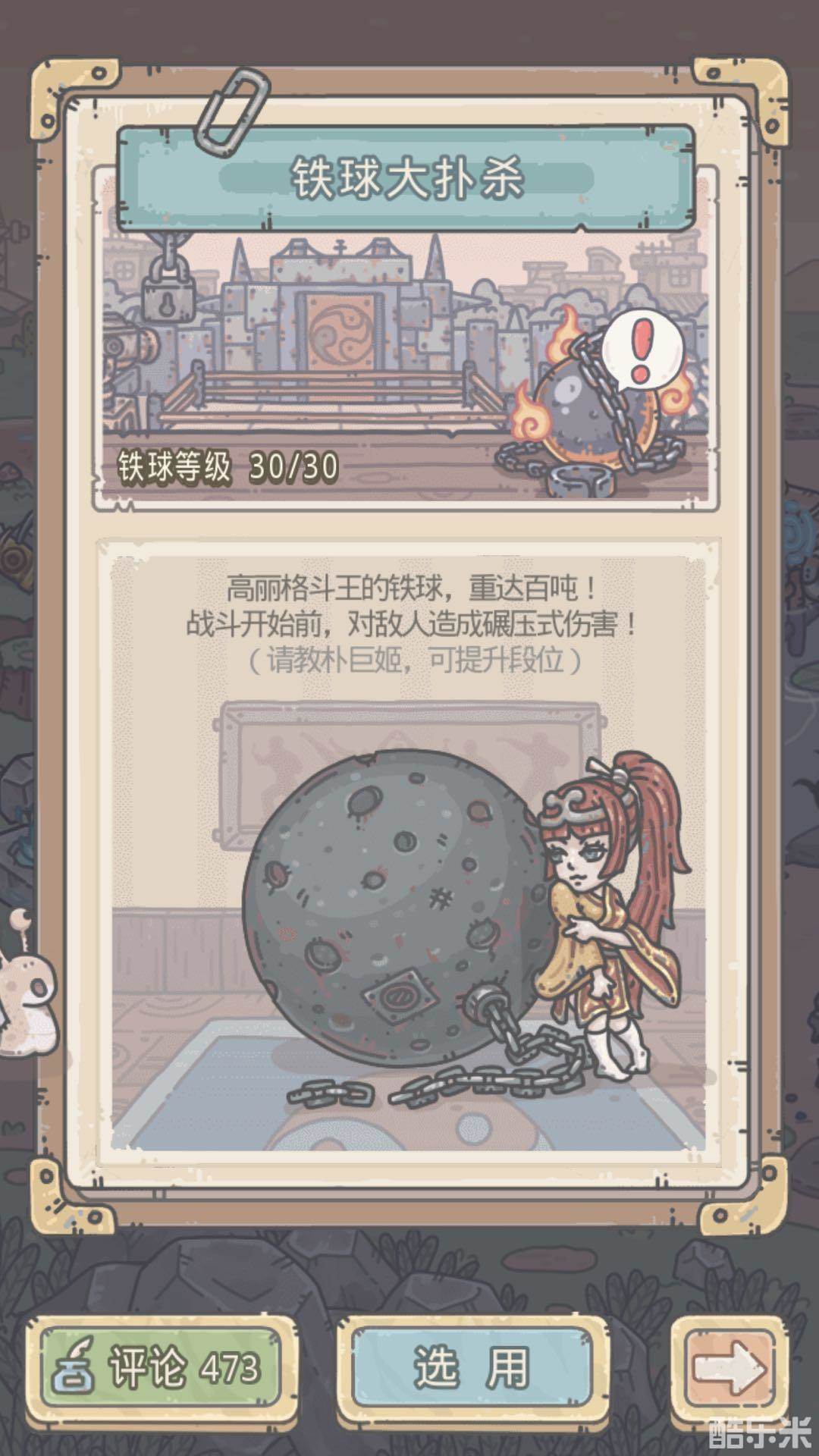Go to the next page with the arrow button

[x=730, y=1368]
